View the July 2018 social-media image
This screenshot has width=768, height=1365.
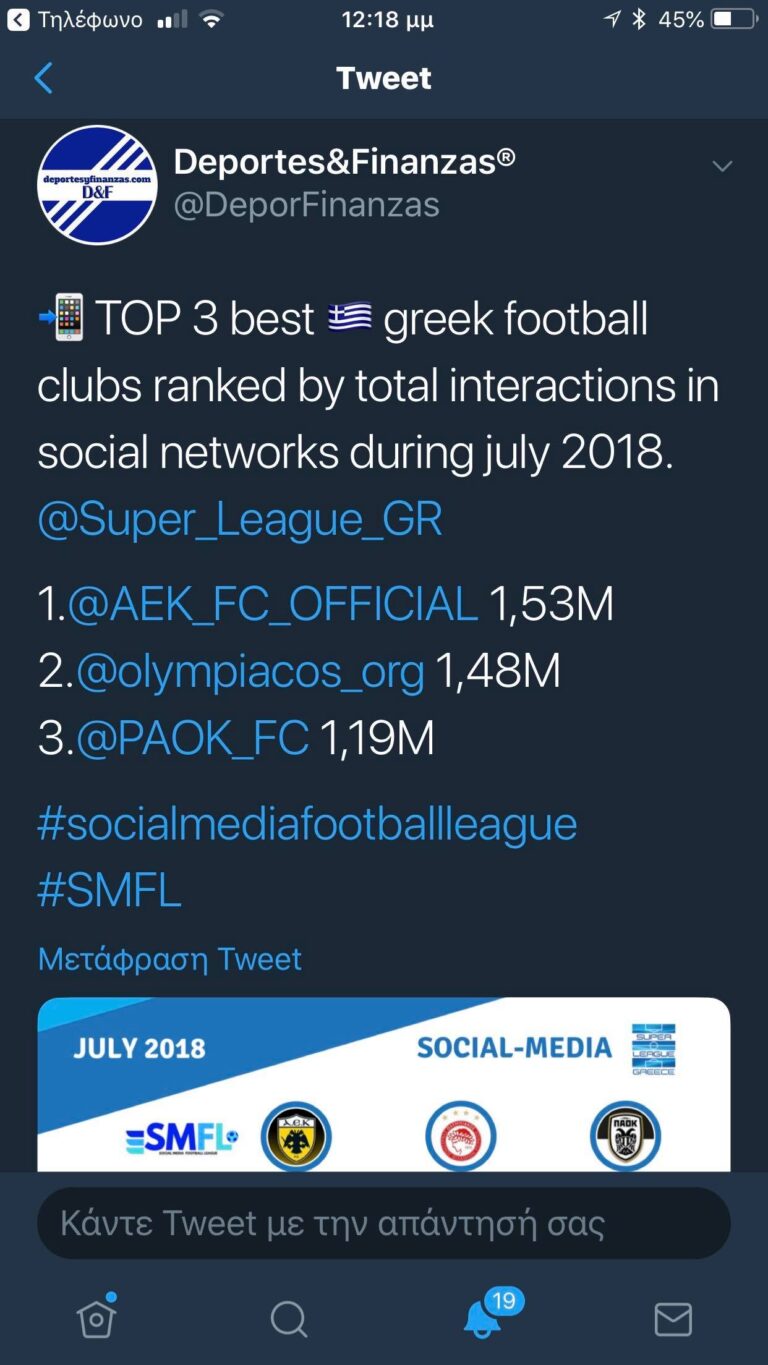pos(384,1085)
